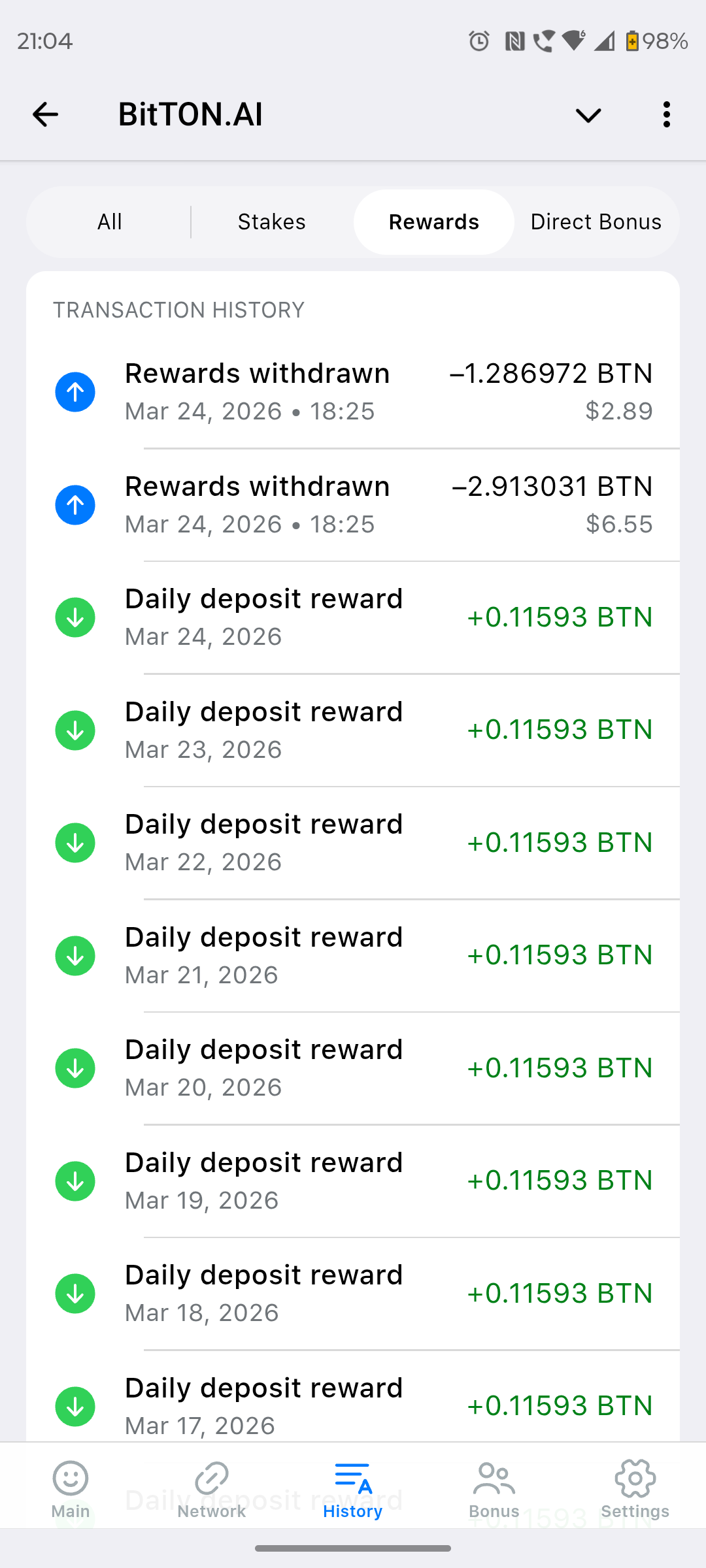Go to the Main tab
Viewport: 706px width, 1568px height.
(x=71, y=1490)
